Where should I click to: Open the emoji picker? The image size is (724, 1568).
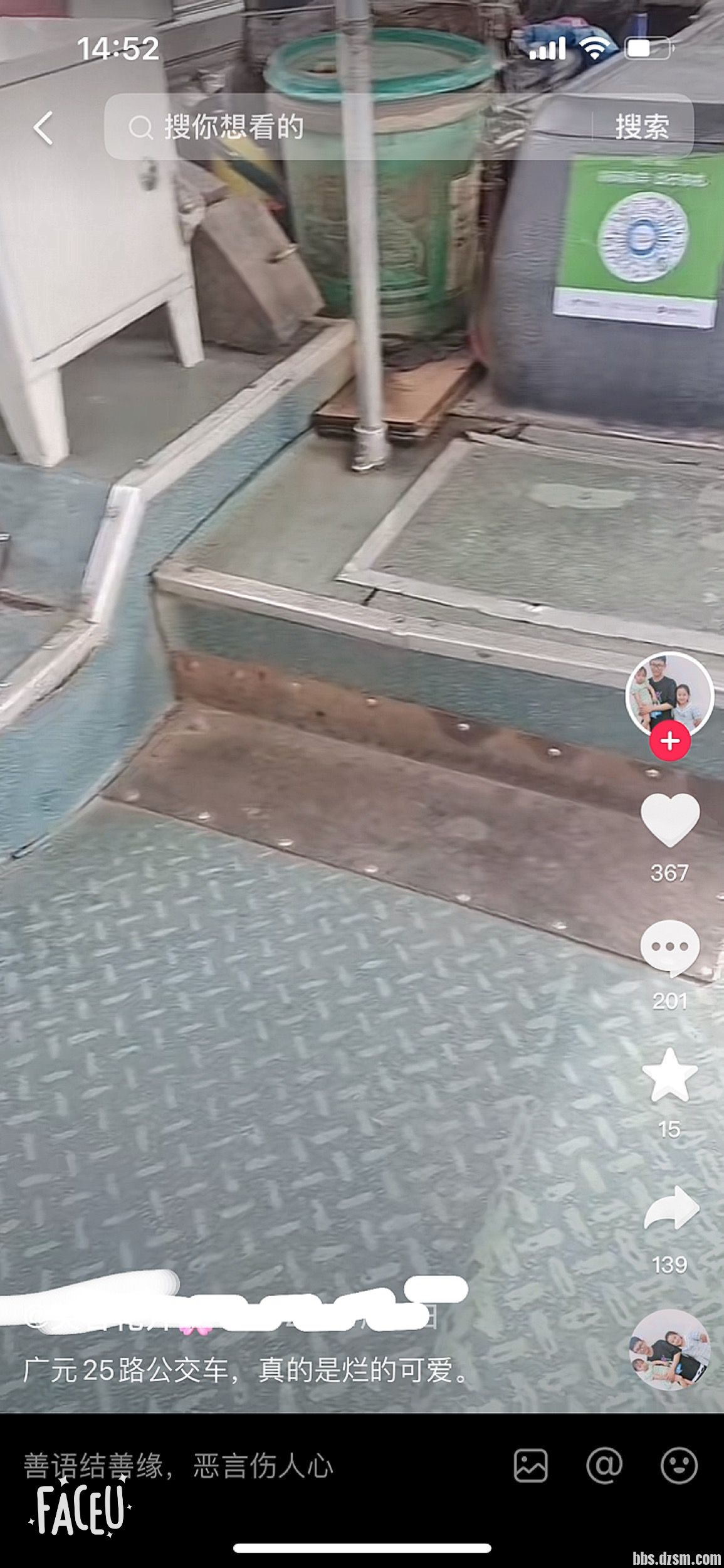(679, 1466)
